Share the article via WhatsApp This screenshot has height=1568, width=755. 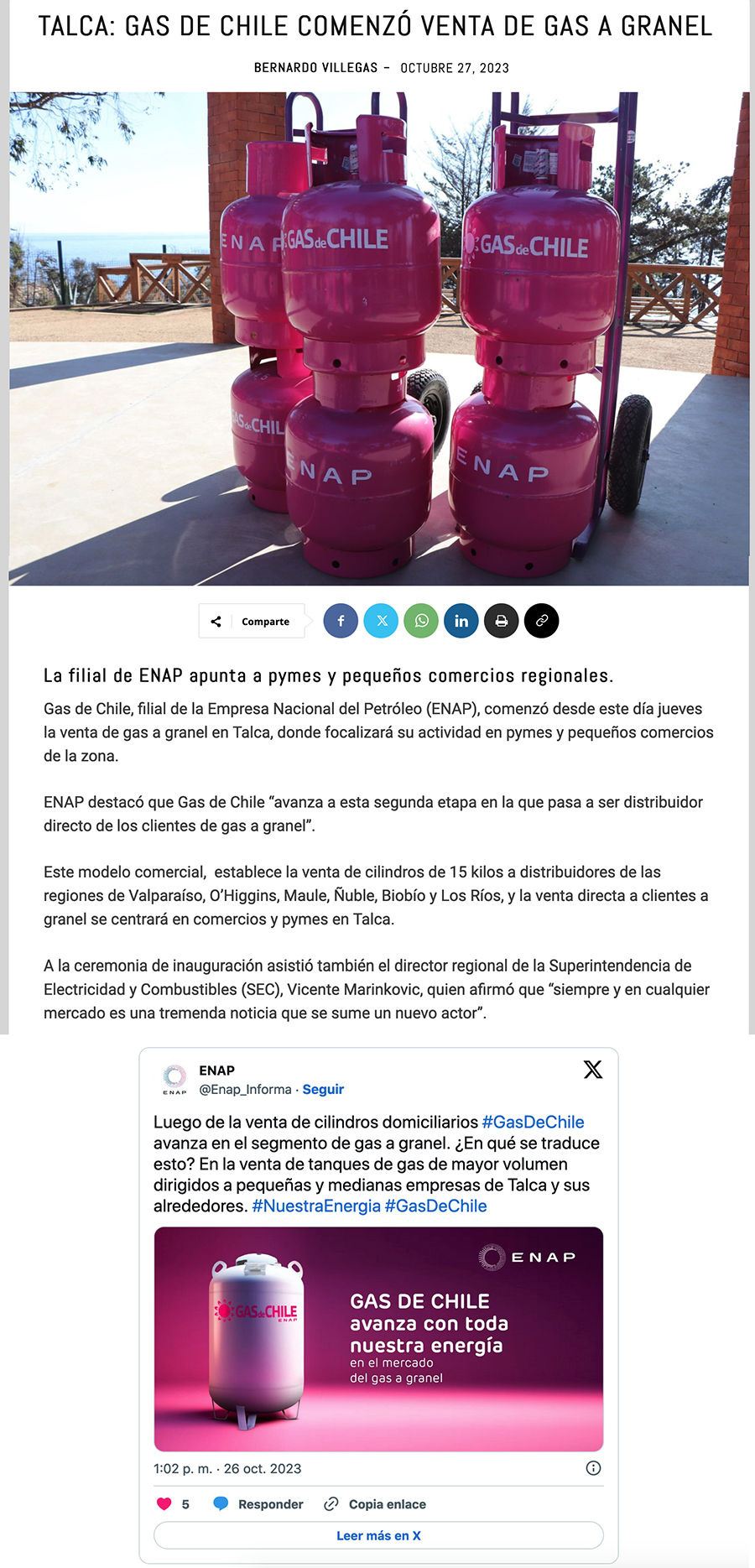click(421, 621)
